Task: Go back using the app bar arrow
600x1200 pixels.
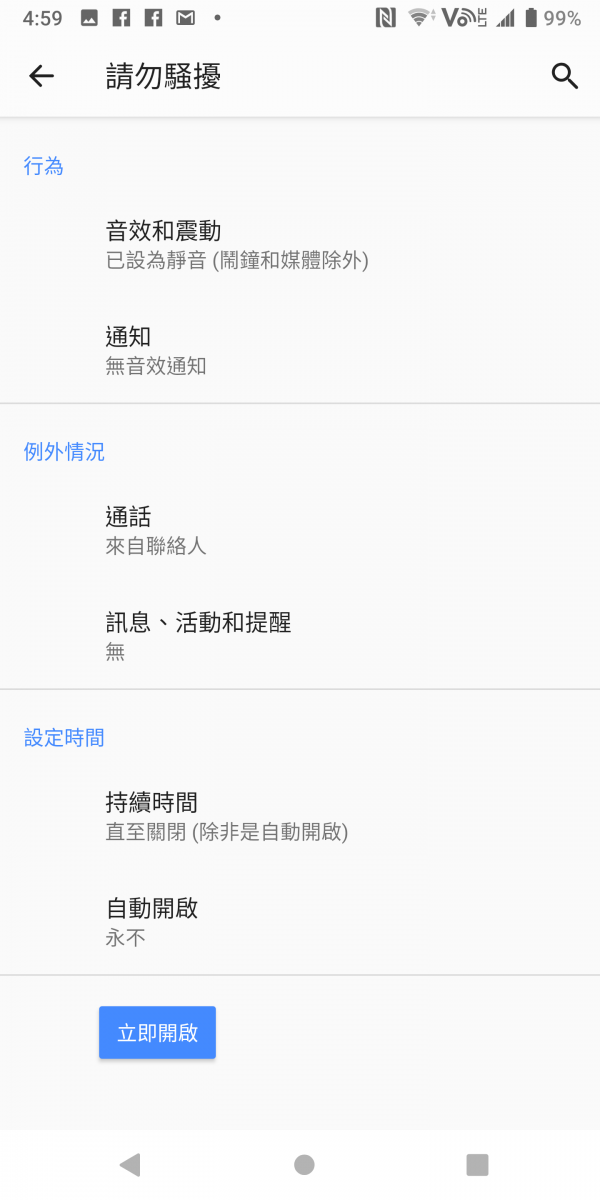Action: click(41, 76)
